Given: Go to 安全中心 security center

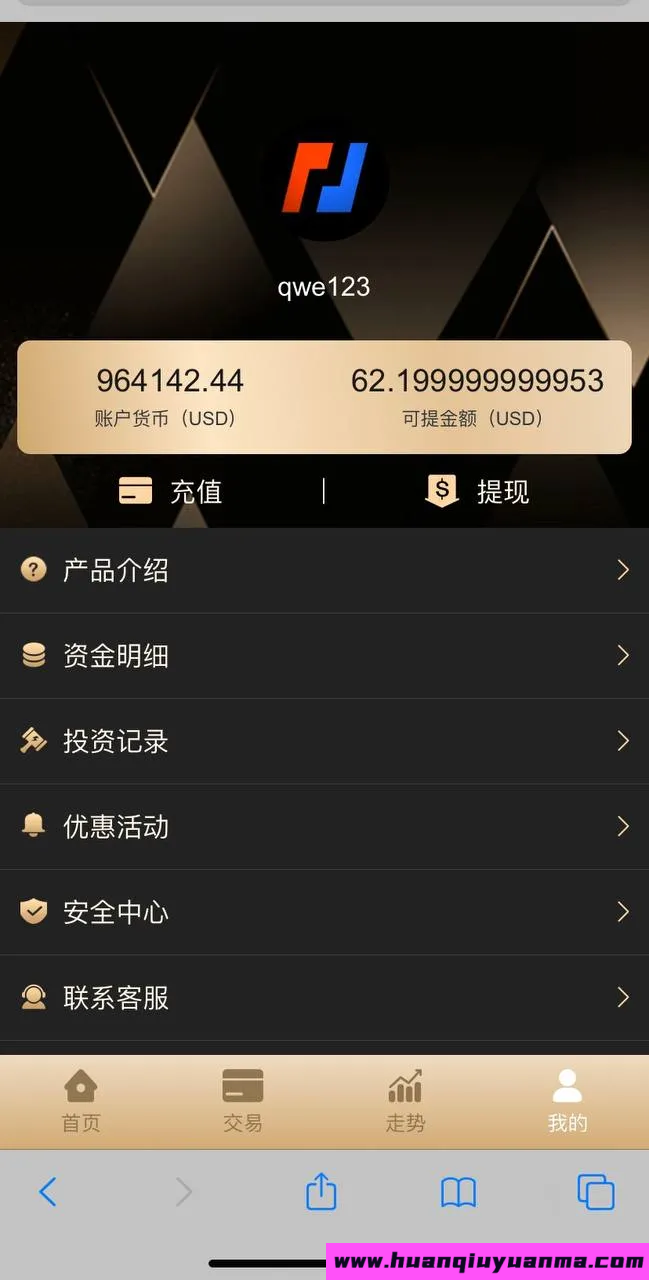Looking at the screenshot, I should pos(324,912).
